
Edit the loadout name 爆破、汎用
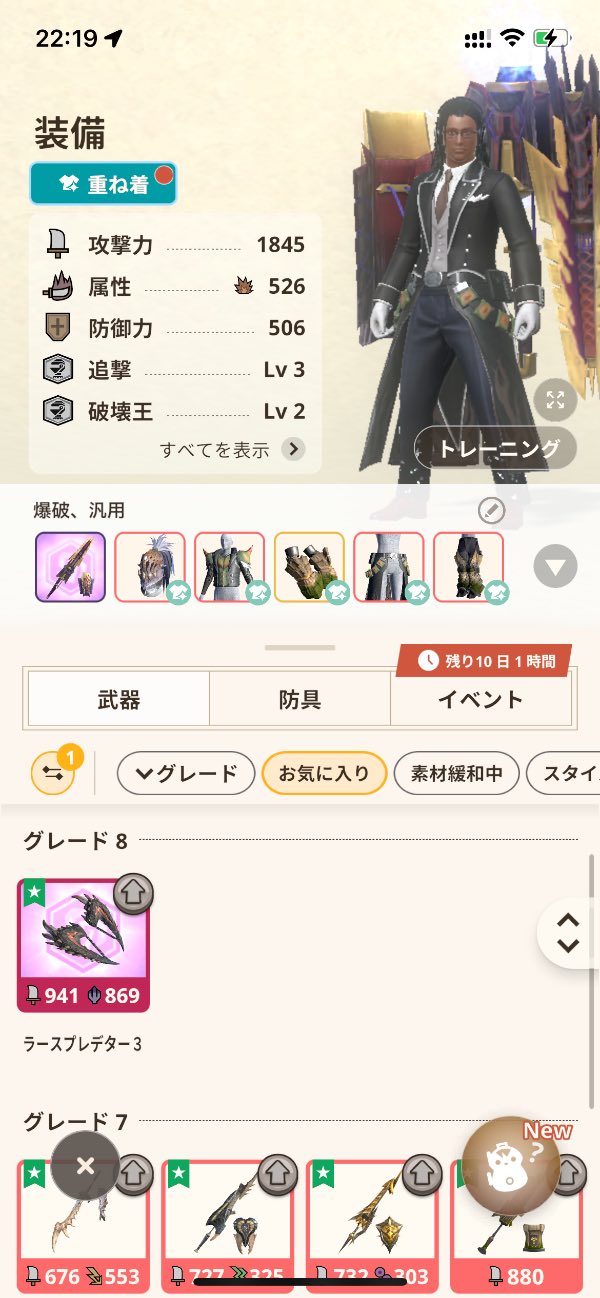[x=491, y=511]
